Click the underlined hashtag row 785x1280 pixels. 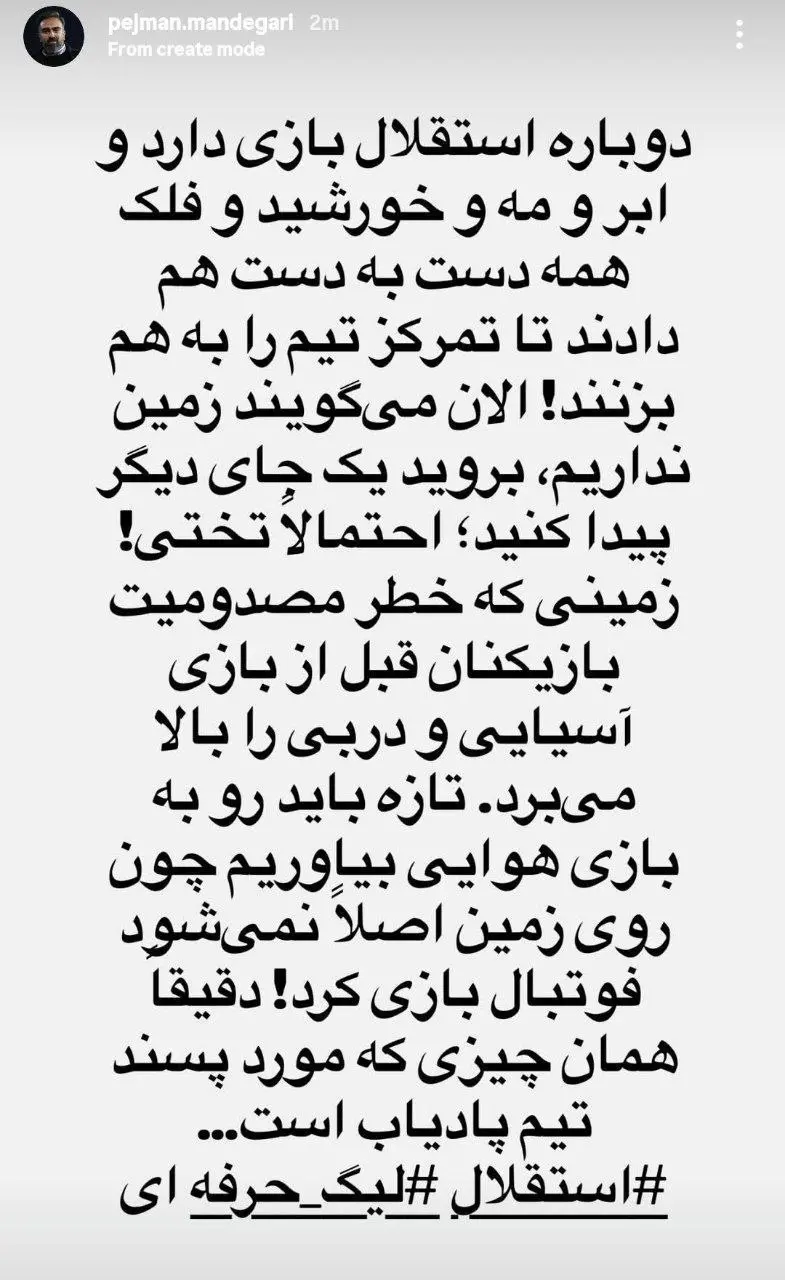click(400, 1190)
